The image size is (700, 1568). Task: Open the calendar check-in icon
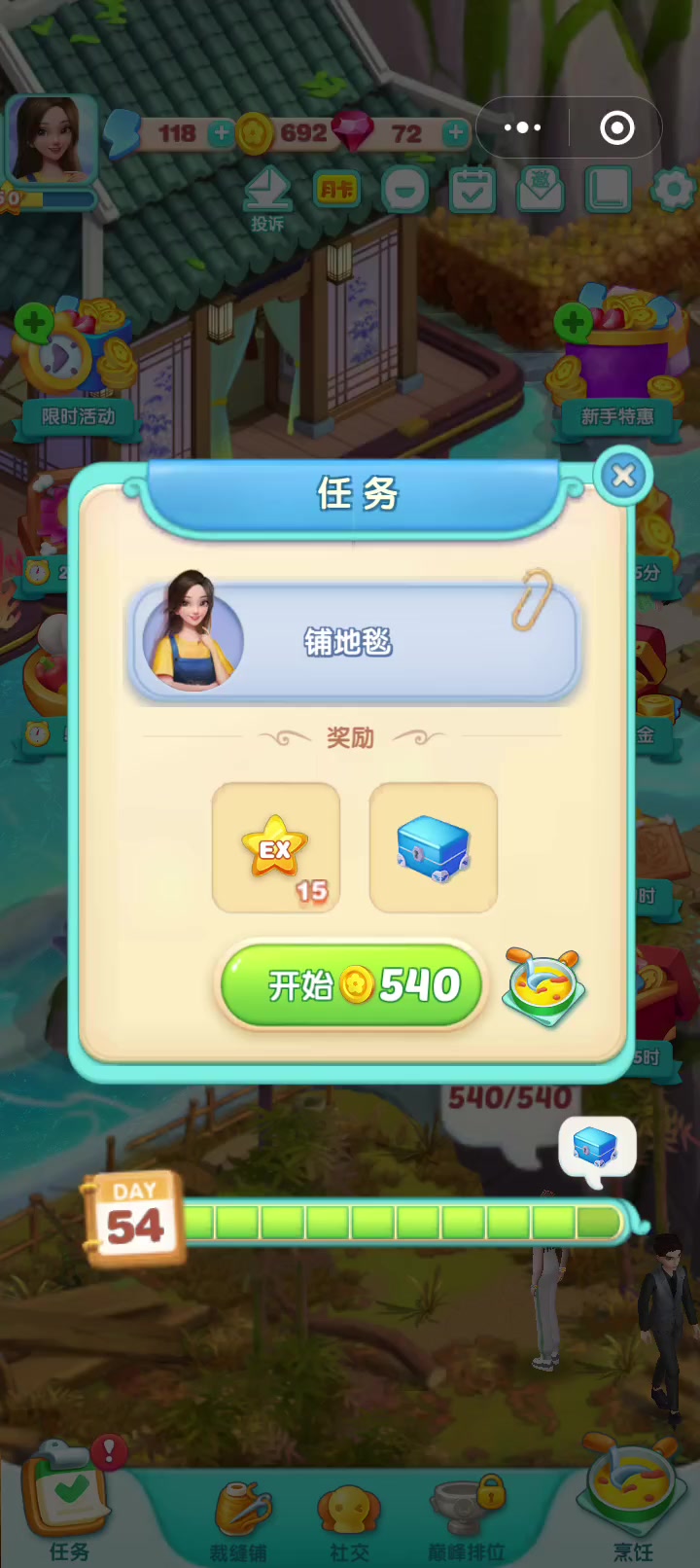pyautogui.click(x=473, y=190)
